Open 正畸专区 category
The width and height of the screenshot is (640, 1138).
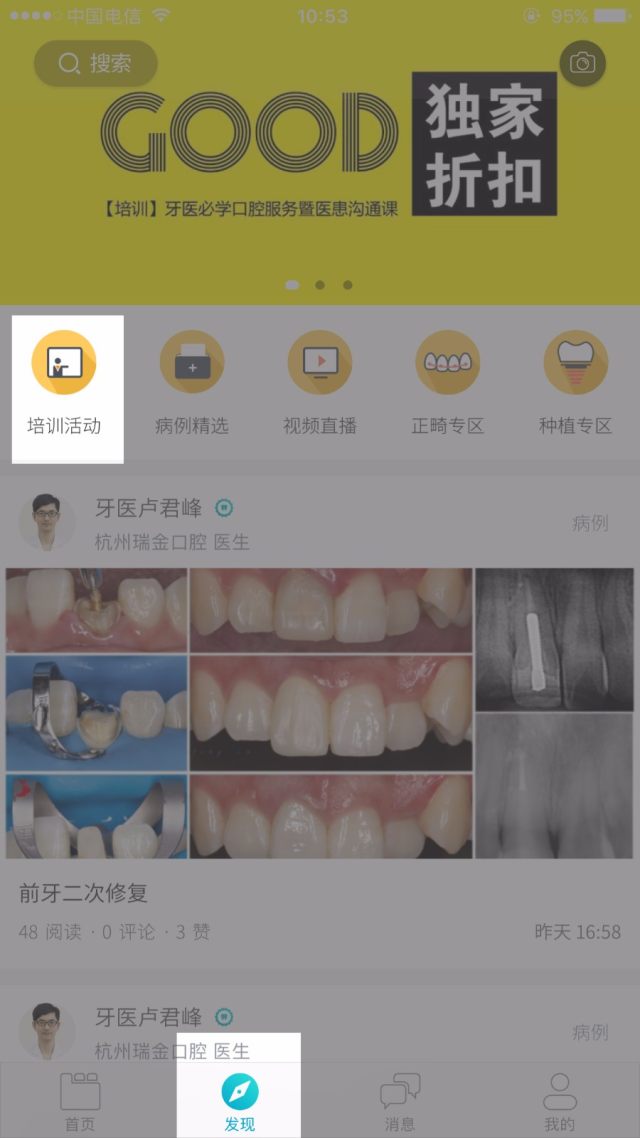click(448, 385)
